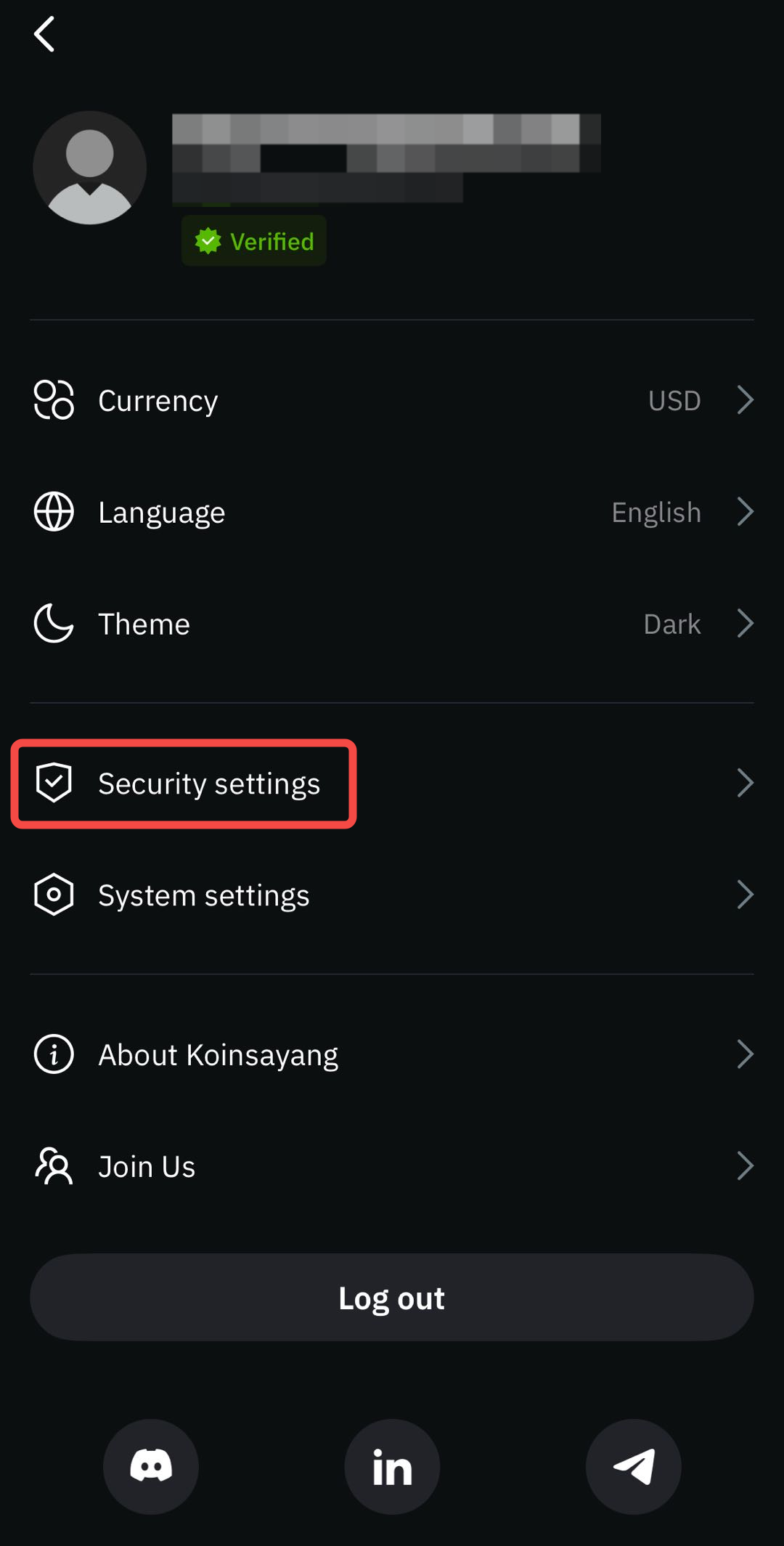Screen dimensions: 784x1546
Task: Open Currency setting
Action: point(392,400)
